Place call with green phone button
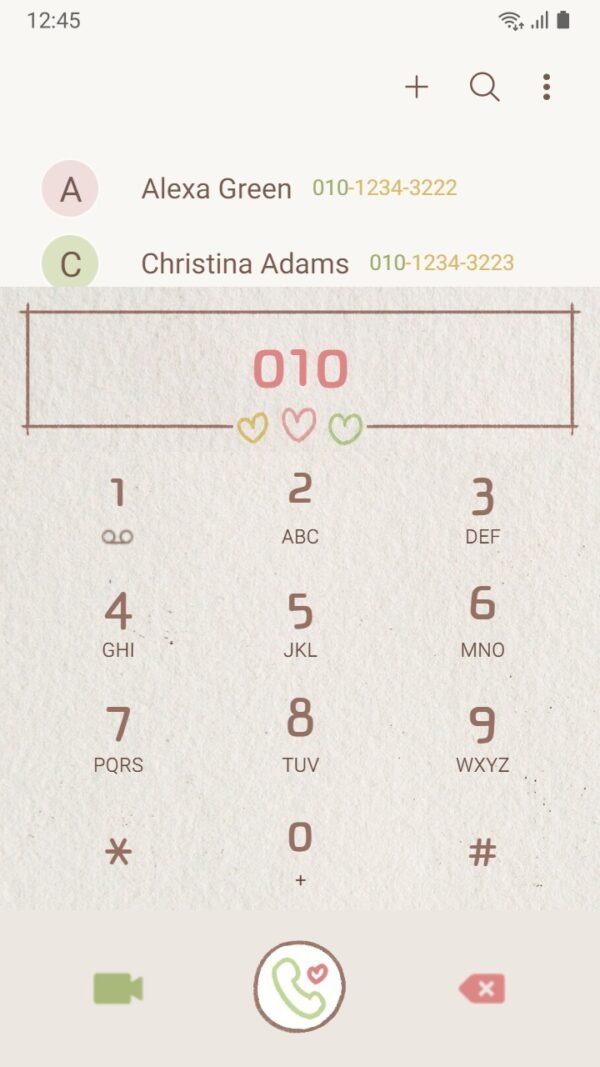This screenshot has width=600, height=1067. click(300, 986)
